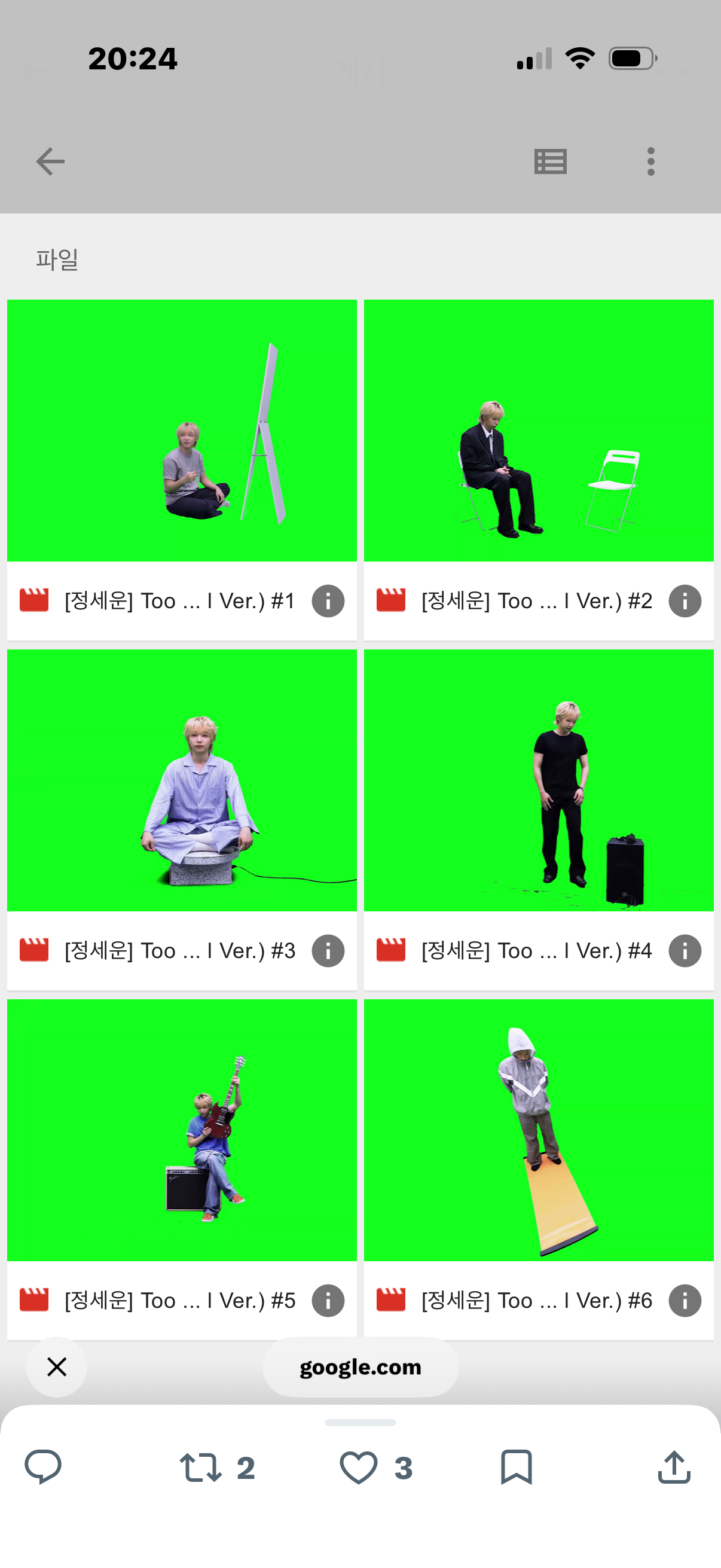The height and width of the screenshot is (1568, 721).
Task: Open video file Ver.) #1 thumbnail
Action: 182,430
